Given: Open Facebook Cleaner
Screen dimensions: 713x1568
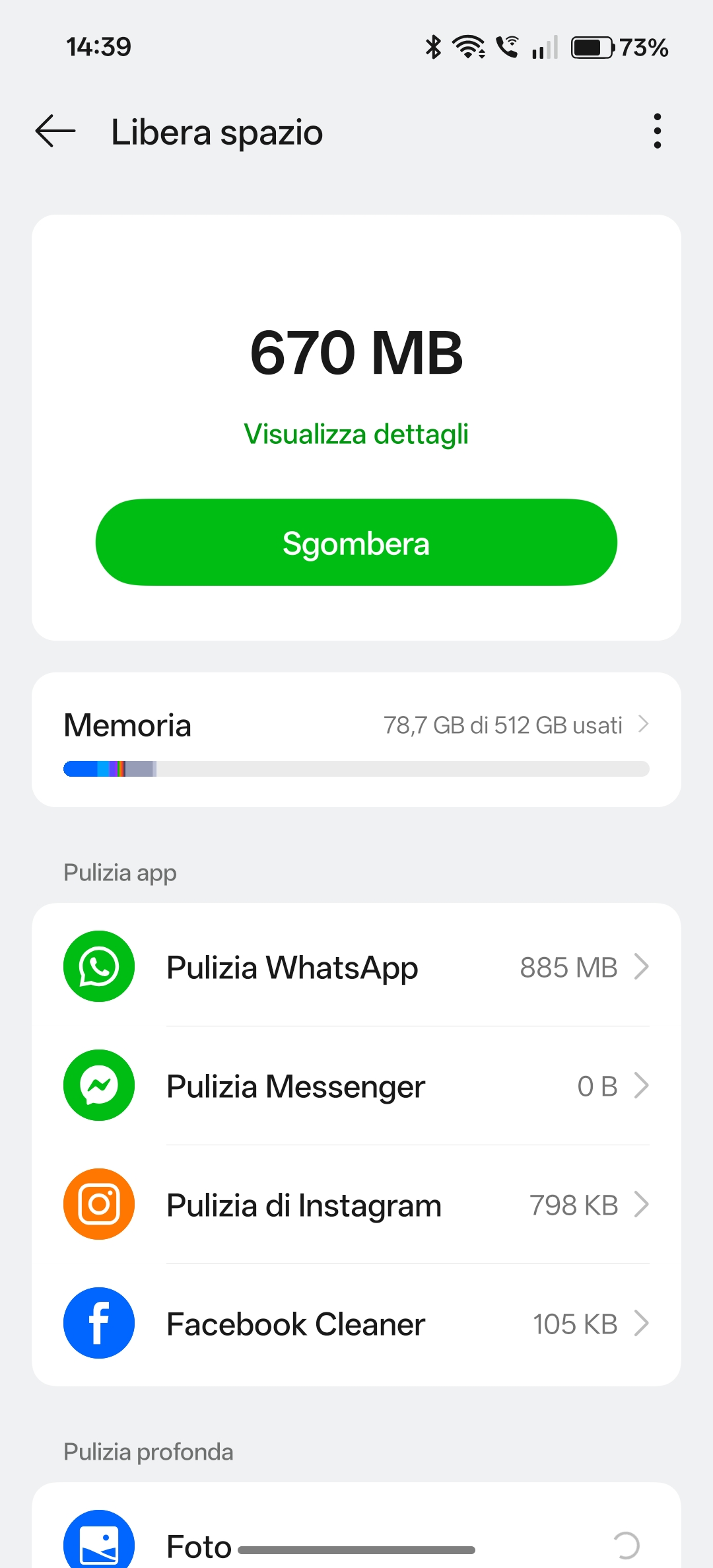Looking at the screenshot, I should click(x=356, y=1324).
